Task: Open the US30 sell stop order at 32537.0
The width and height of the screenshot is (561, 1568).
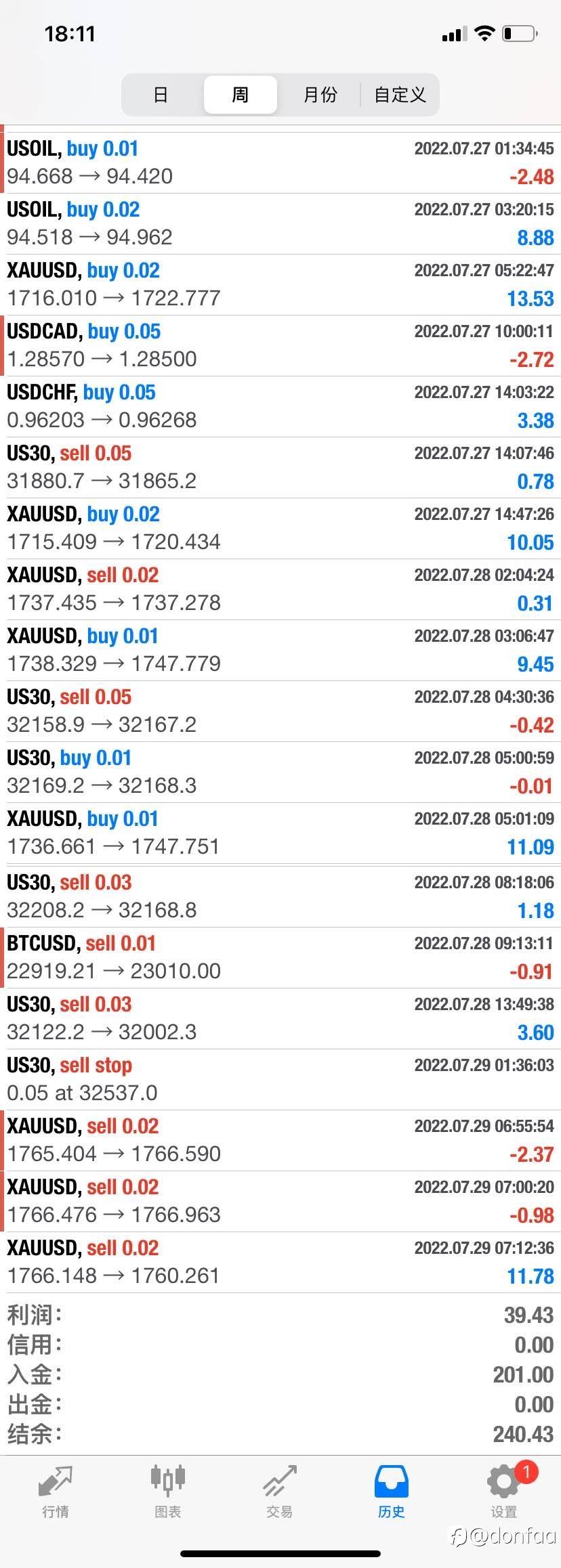Action: [x=280, y=1080]
